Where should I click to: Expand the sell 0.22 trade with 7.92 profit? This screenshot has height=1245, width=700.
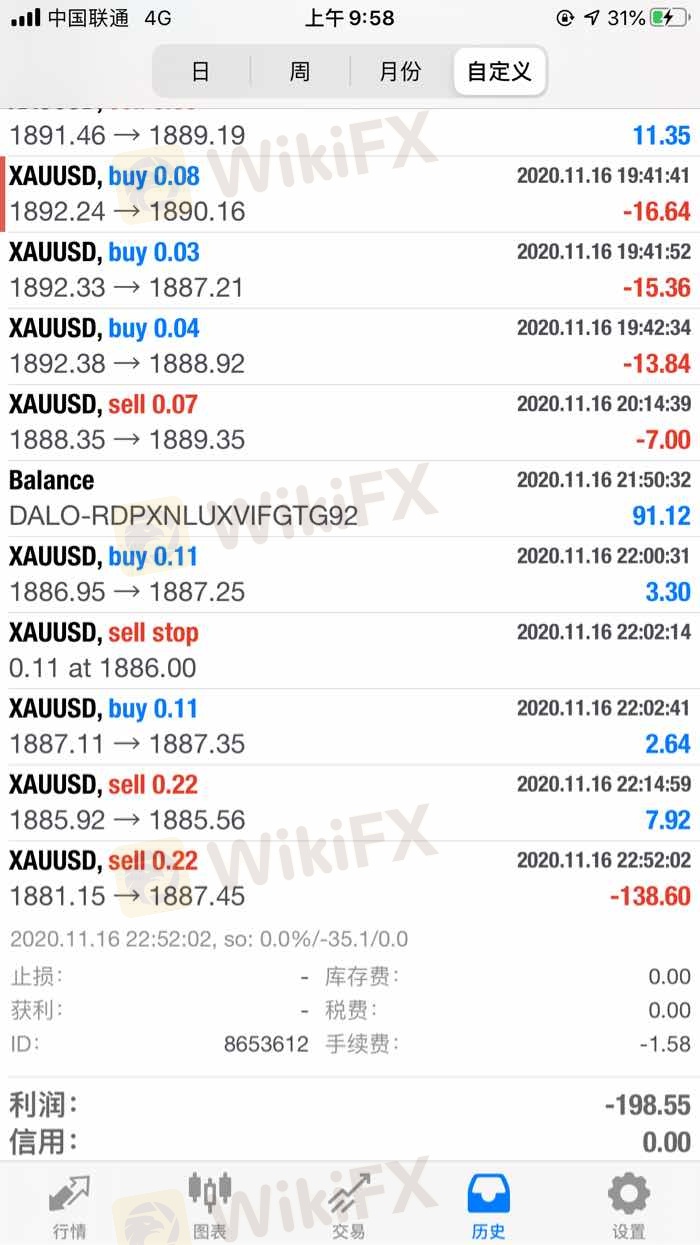(x=350, y=802)
